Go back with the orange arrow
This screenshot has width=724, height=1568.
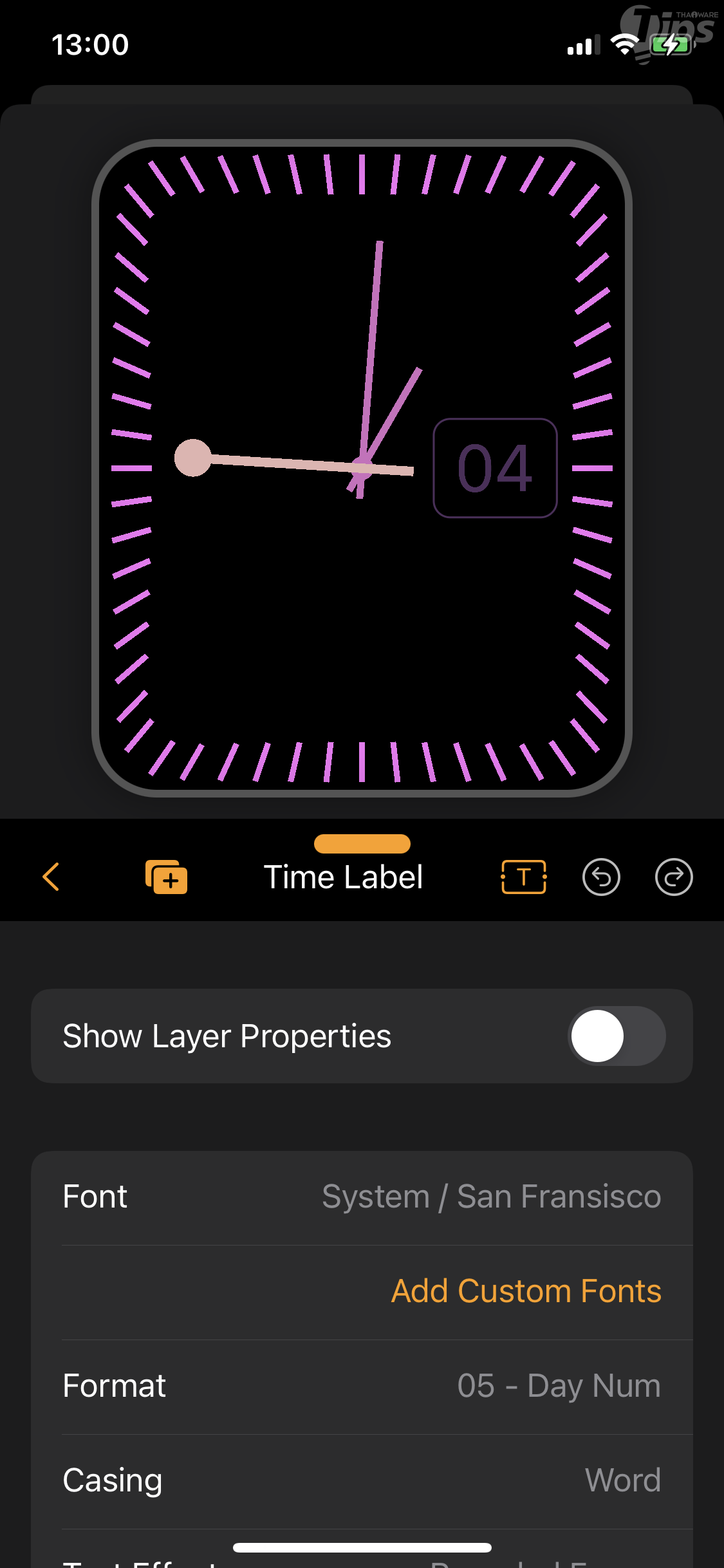pyautogui.click(x=51, y=877)
